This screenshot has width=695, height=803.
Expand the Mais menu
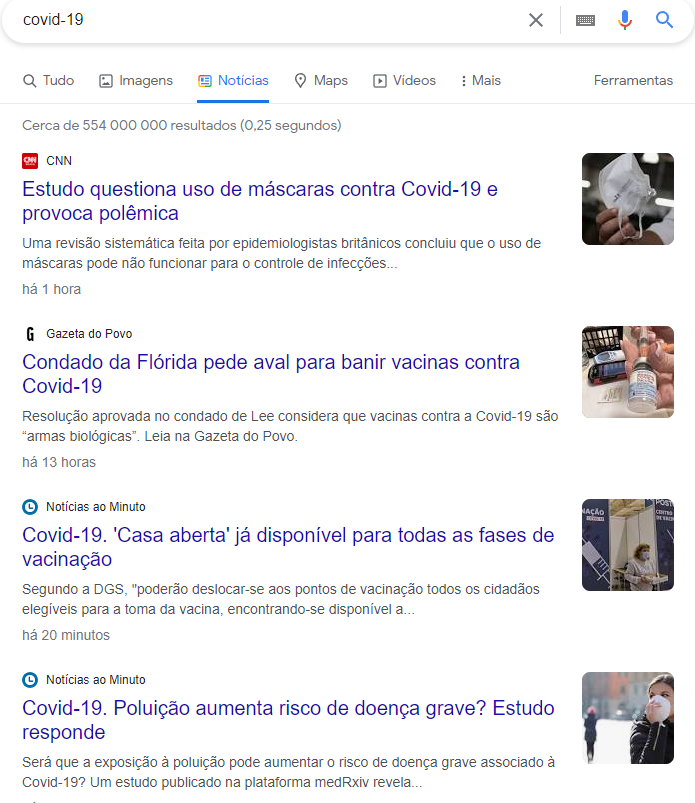[480, 81]
